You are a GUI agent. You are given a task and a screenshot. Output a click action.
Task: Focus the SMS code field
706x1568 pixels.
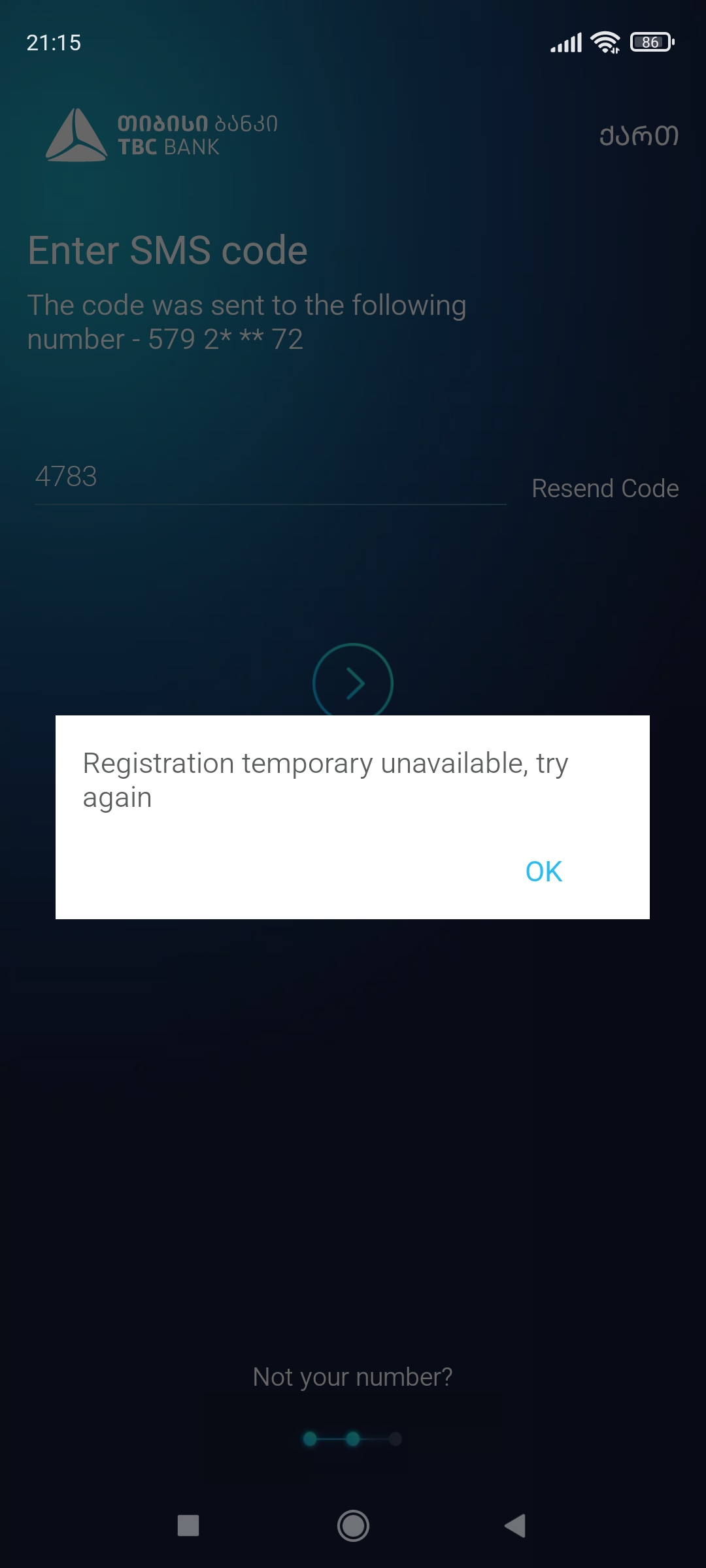[270, 477]
